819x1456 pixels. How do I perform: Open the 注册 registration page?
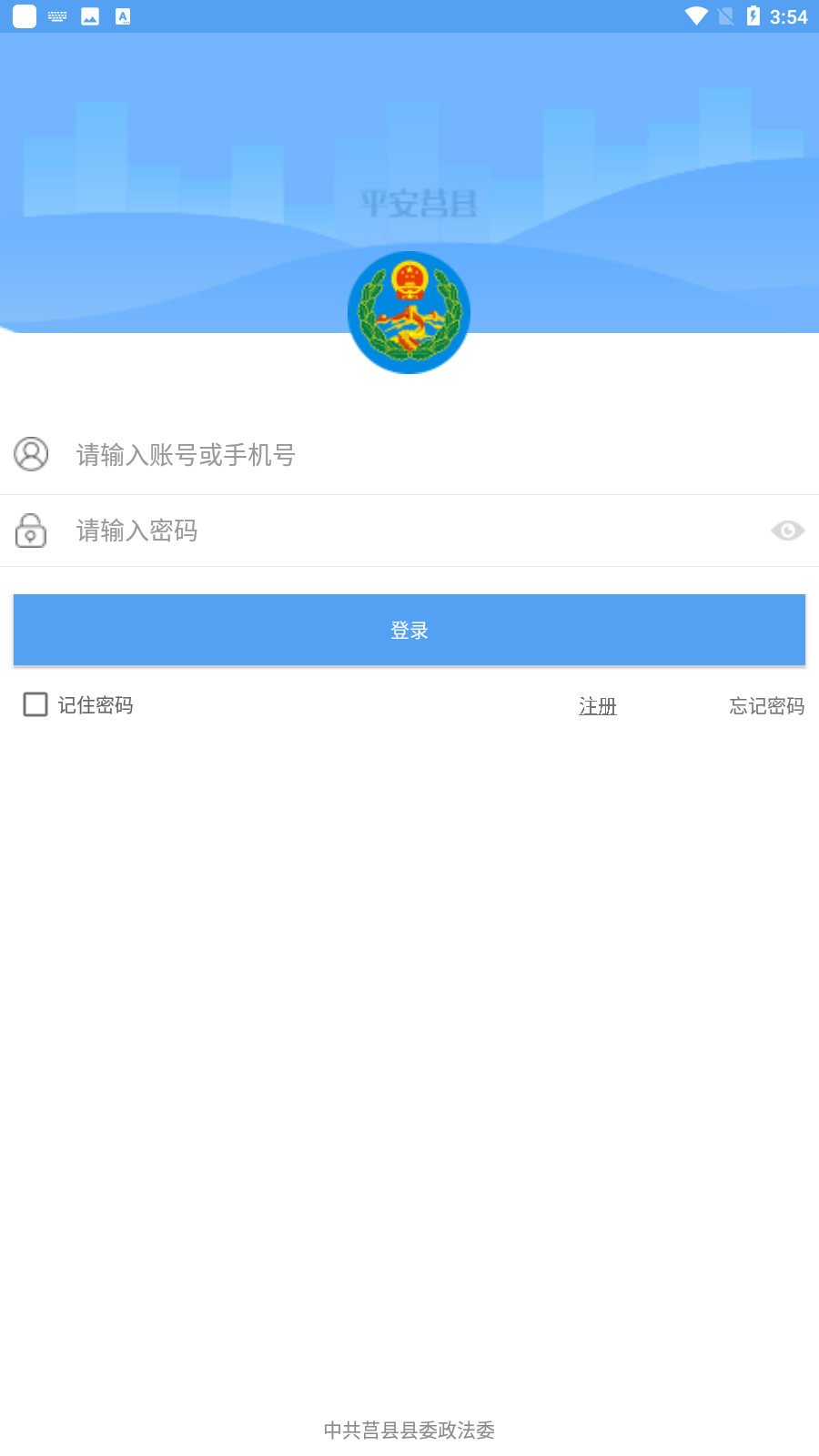[x=597, y=705]
